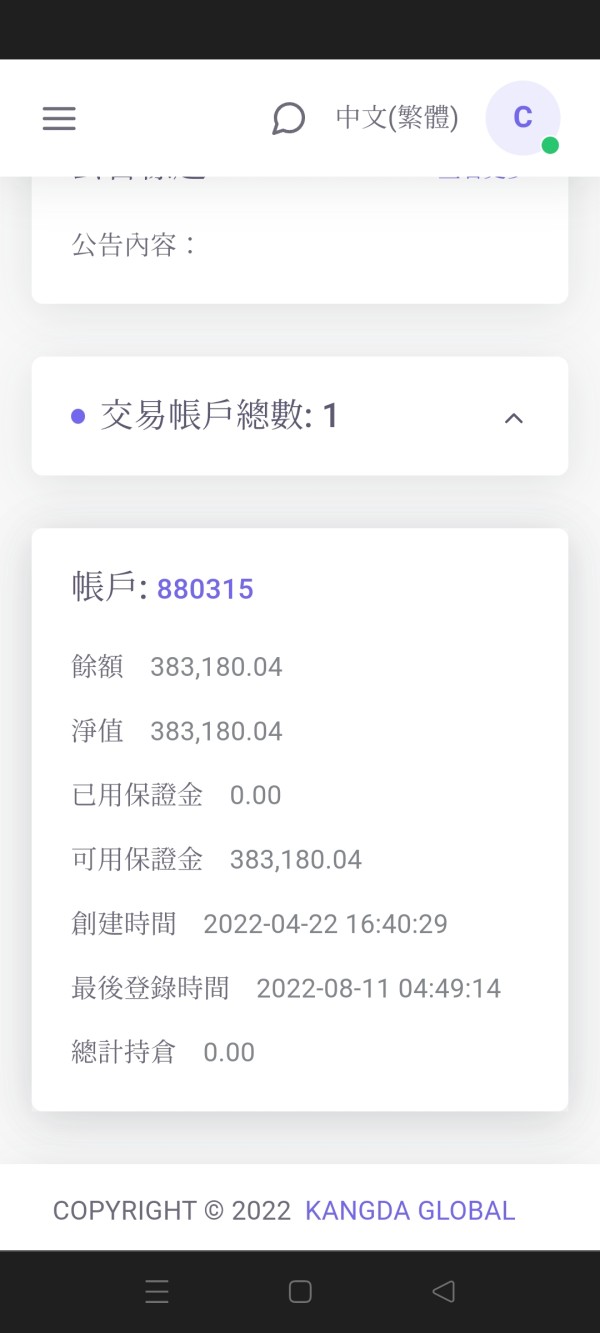The width and height of the screenshot is (600, 1333).
Task: Open the hamburger drawer menu
Action: tap(59, 119)
